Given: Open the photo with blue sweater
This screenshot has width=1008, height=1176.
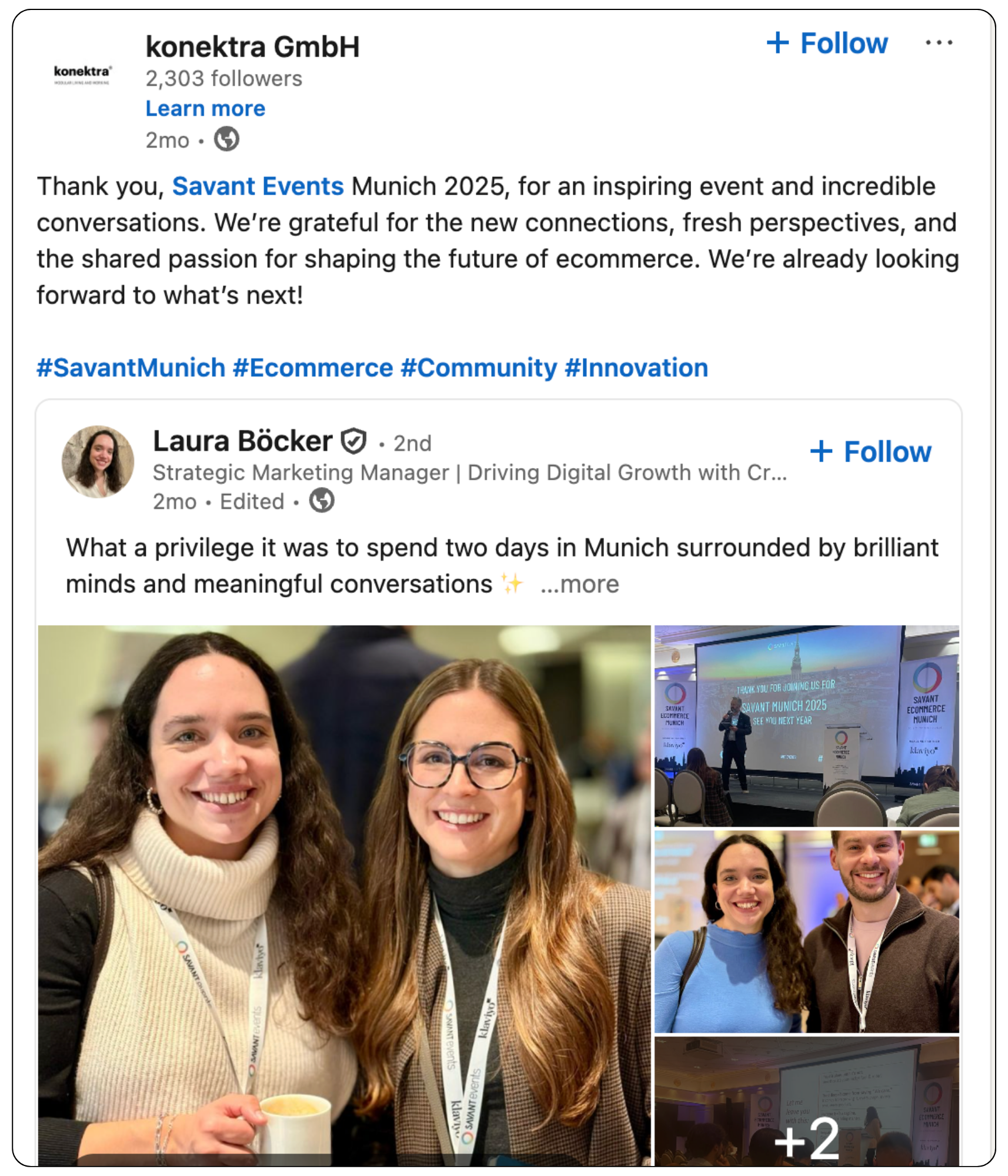Looking at the screenshot, I should pos(806,931).
